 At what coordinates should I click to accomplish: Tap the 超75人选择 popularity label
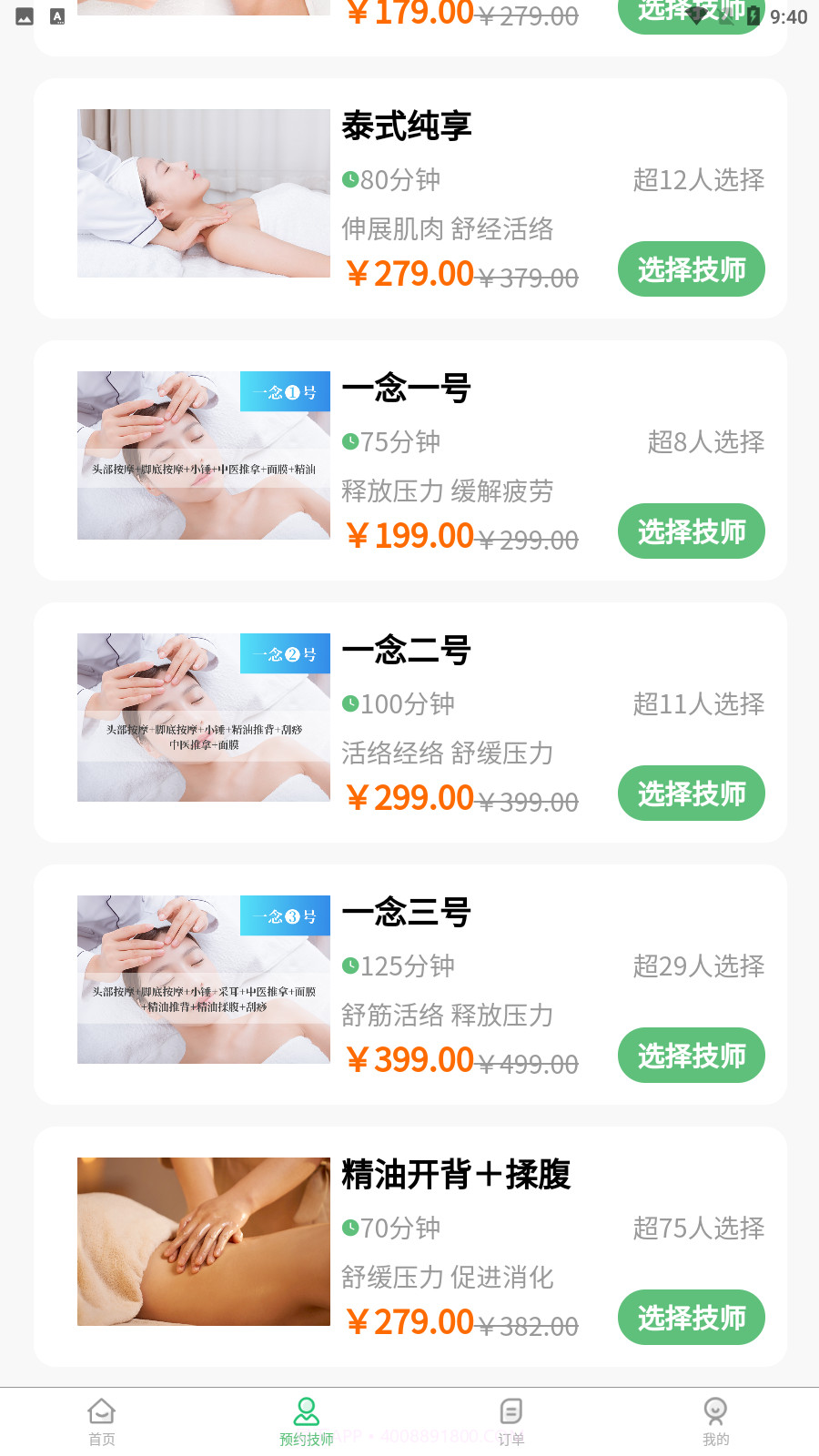click(x=699, y=1228)
